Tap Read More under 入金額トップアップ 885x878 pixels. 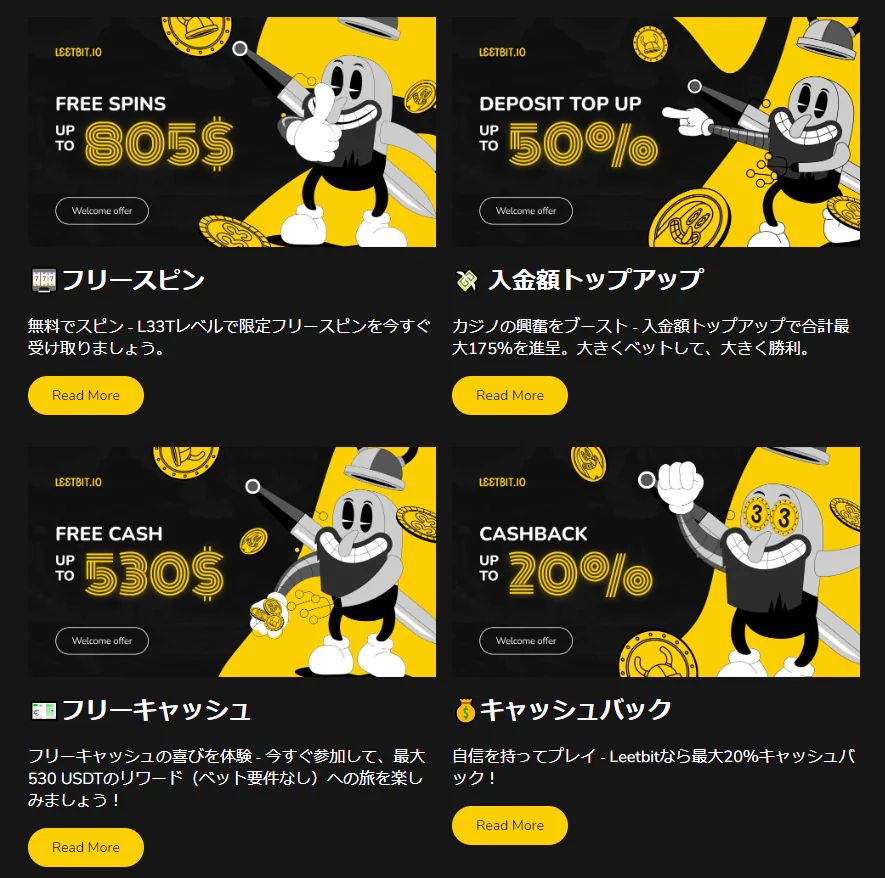click(x=509, y=395)
